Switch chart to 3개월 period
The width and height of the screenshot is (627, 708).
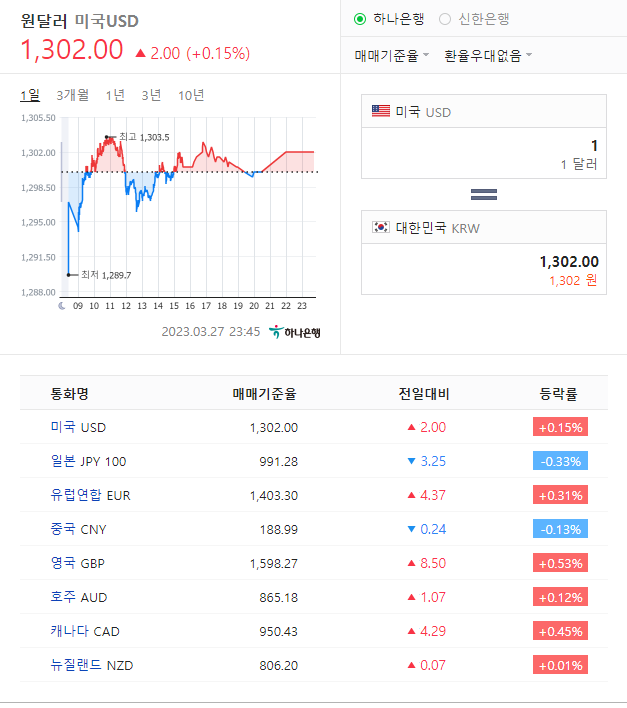(72, 95)
